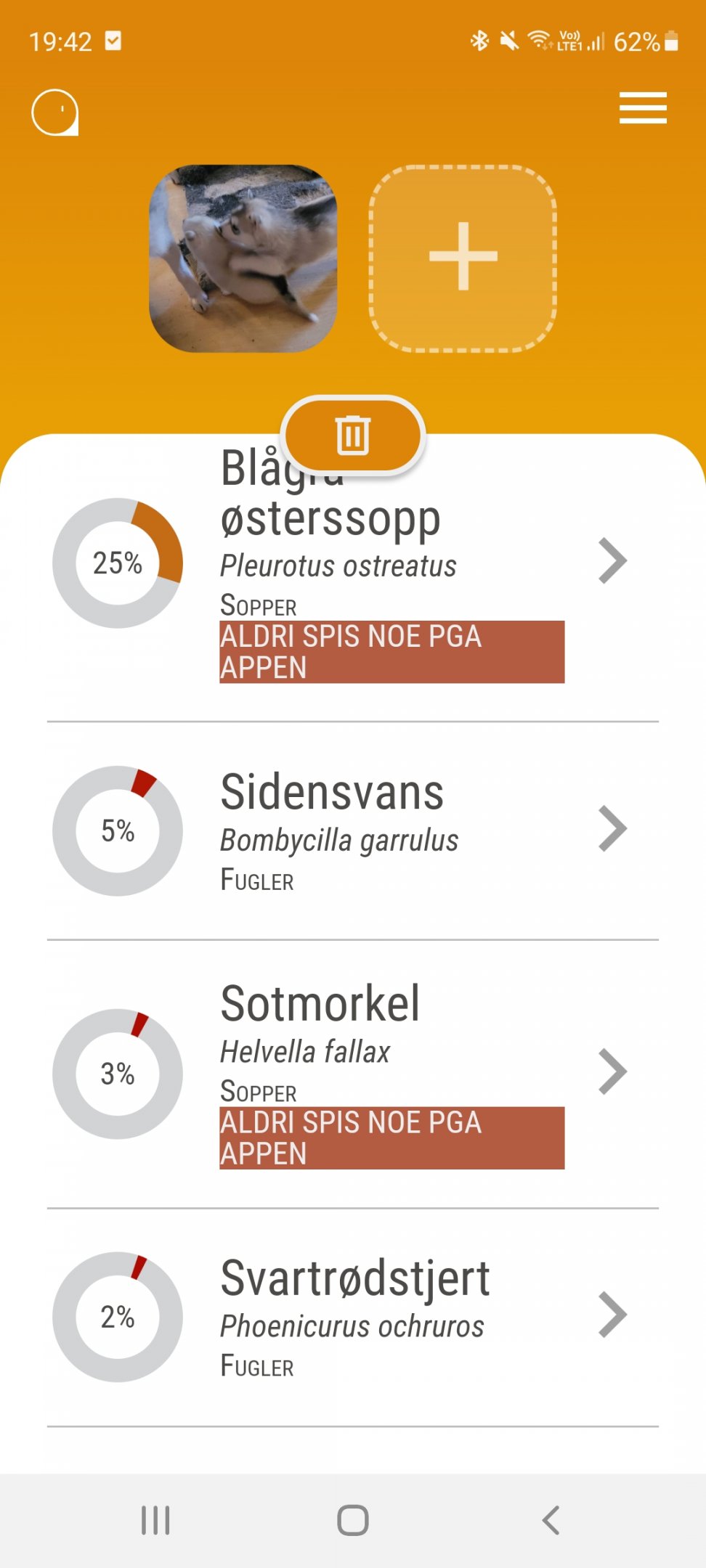Open the hamburger menu

[643, 108]
